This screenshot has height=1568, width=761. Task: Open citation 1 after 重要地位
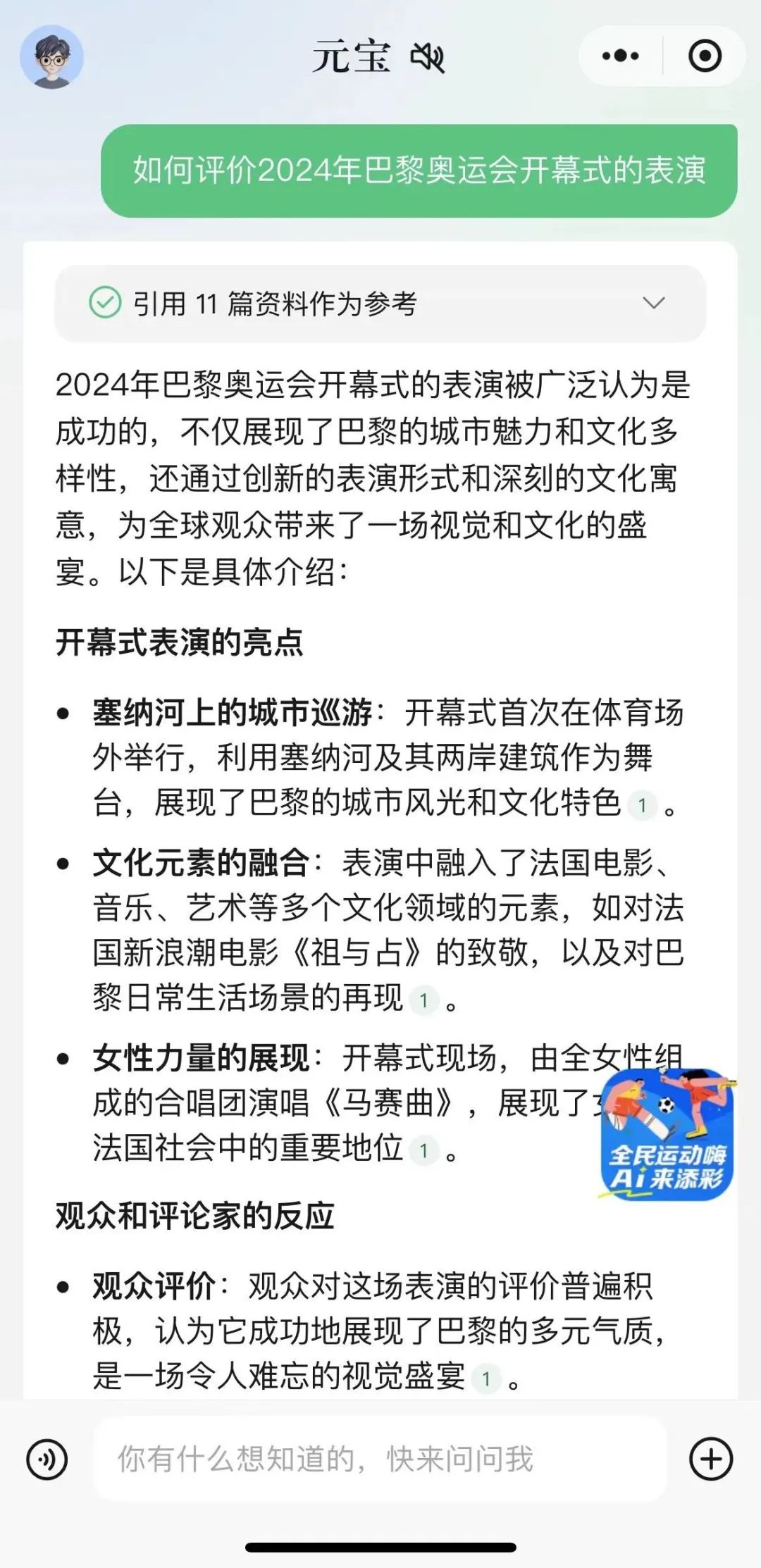tap(423, 1150)
